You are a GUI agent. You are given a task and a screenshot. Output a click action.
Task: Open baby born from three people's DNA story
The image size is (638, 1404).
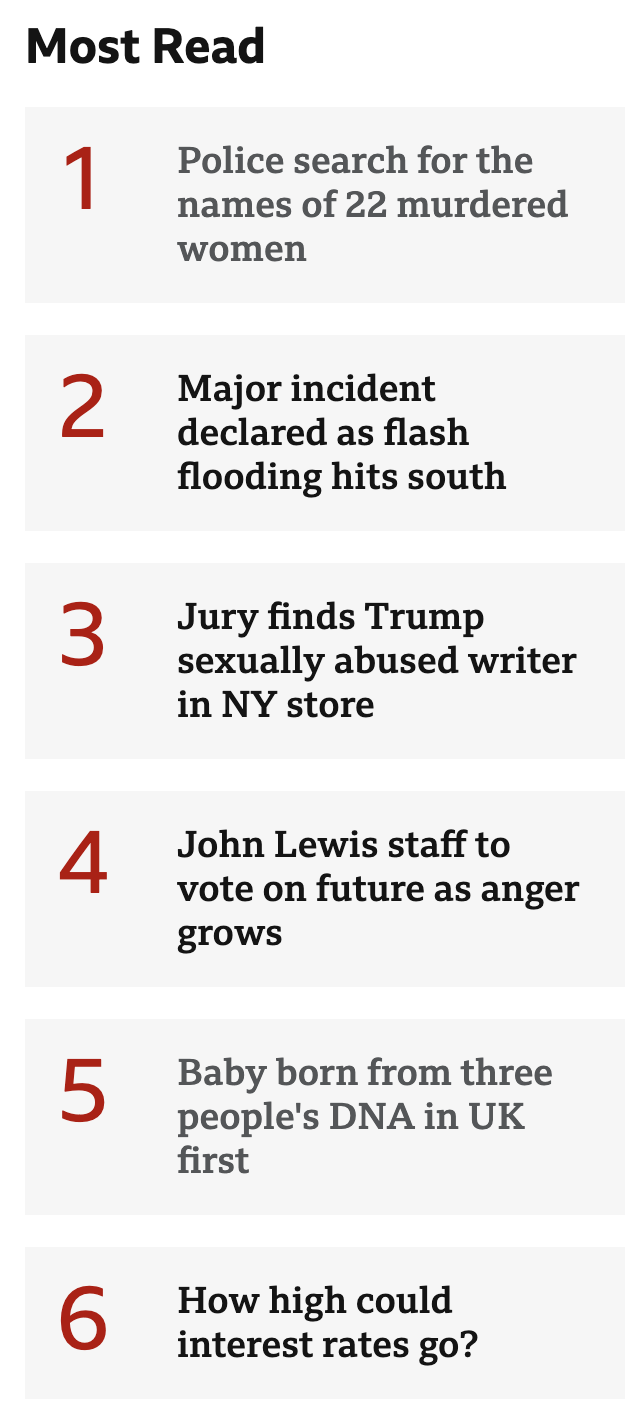(364, 1116)
